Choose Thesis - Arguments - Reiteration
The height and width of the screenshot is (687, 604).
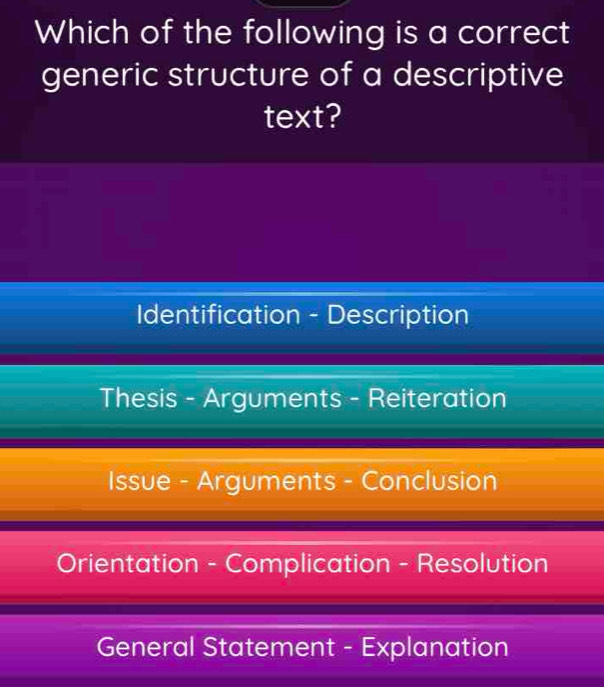(x=302, y=398)
